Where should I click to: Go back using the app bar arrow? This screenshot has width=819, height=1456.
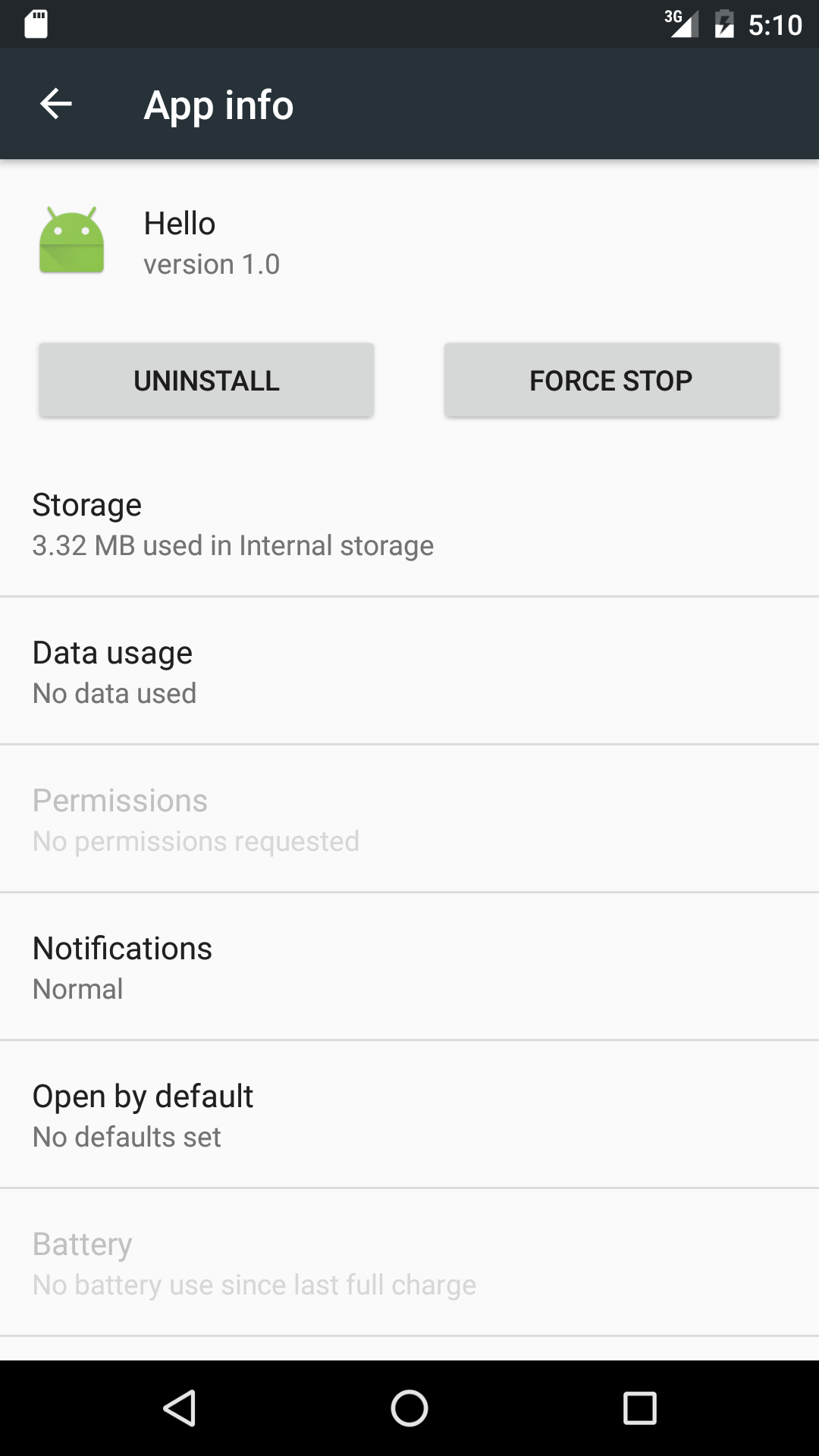[x=56, y=104]
